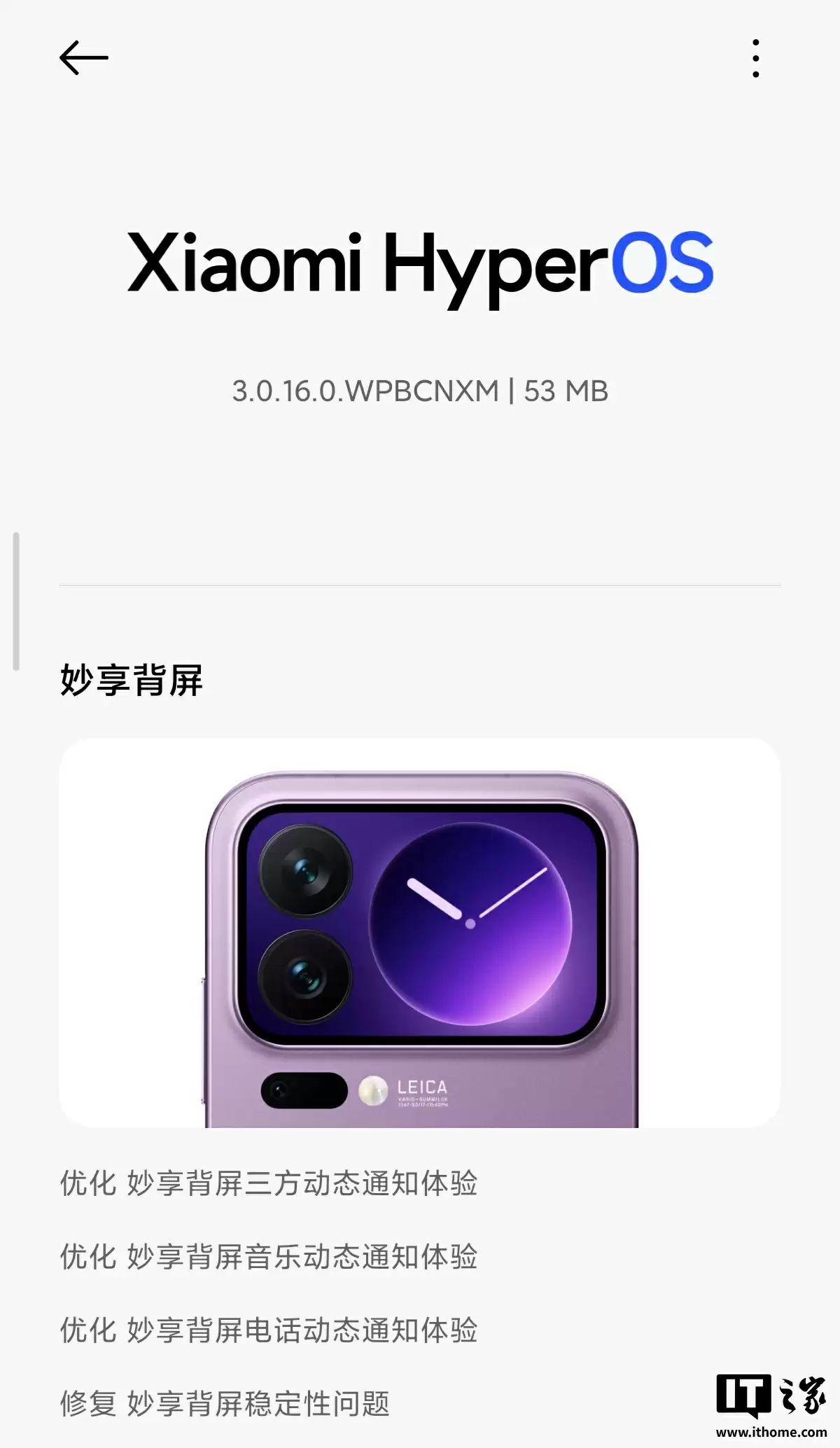Click version text 3.0.16.0.WPBCNXM
840x1448 pixels.
point(420,392)
